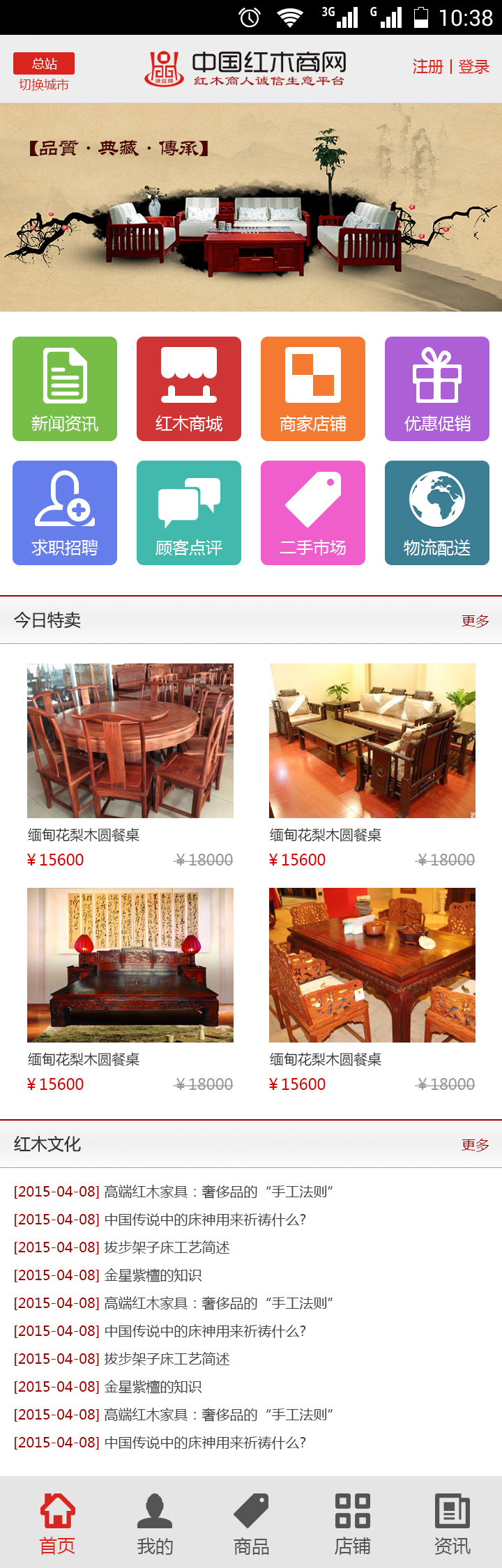Switch to the 店铺 tab
Screen dimensions: 502x1568
(352, 1523)
